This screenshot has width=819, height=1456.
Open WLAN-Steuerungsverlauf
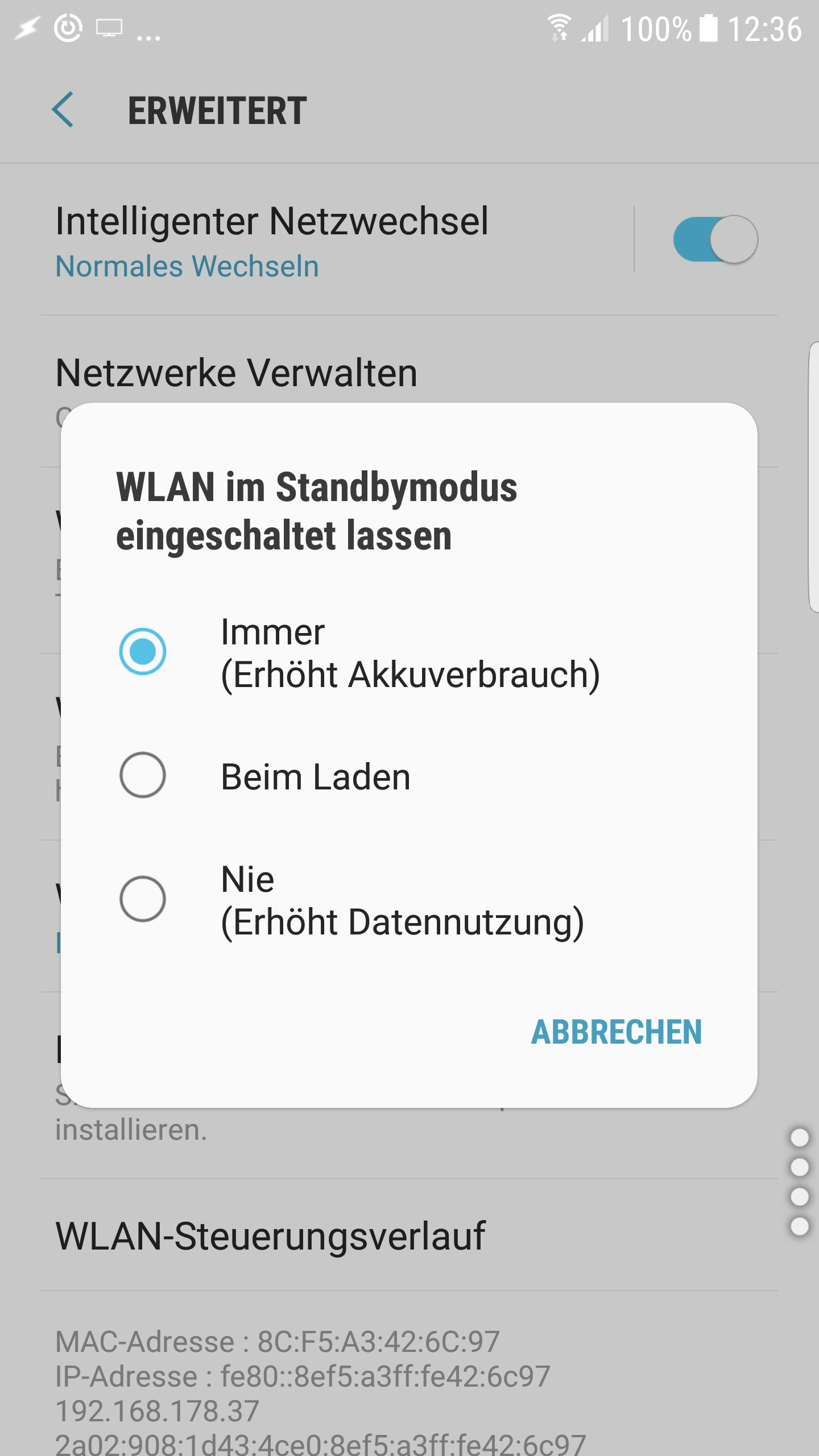tap(271, 1236)
